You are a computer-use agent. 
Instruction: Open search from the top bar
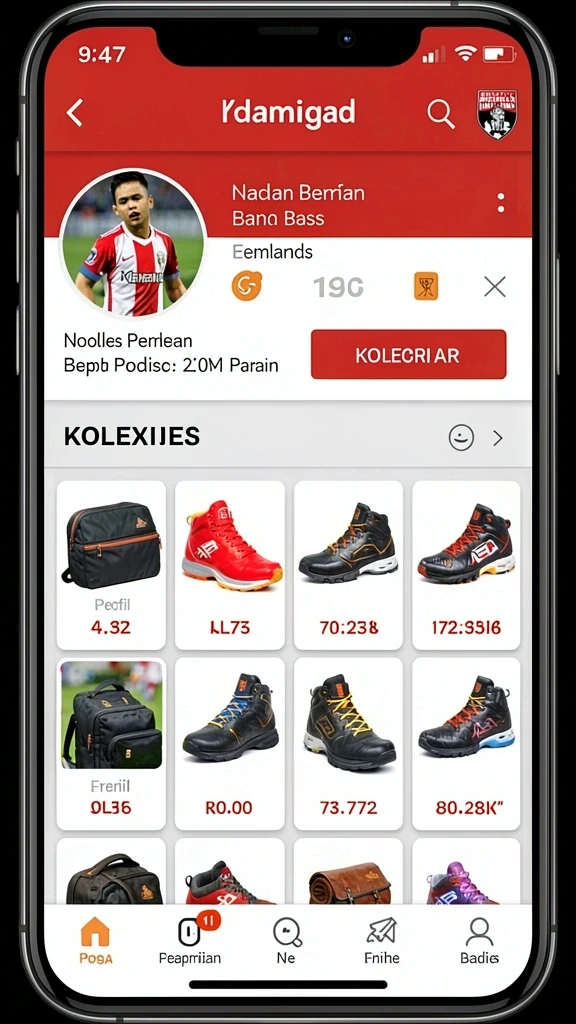(x=441, y=114)
